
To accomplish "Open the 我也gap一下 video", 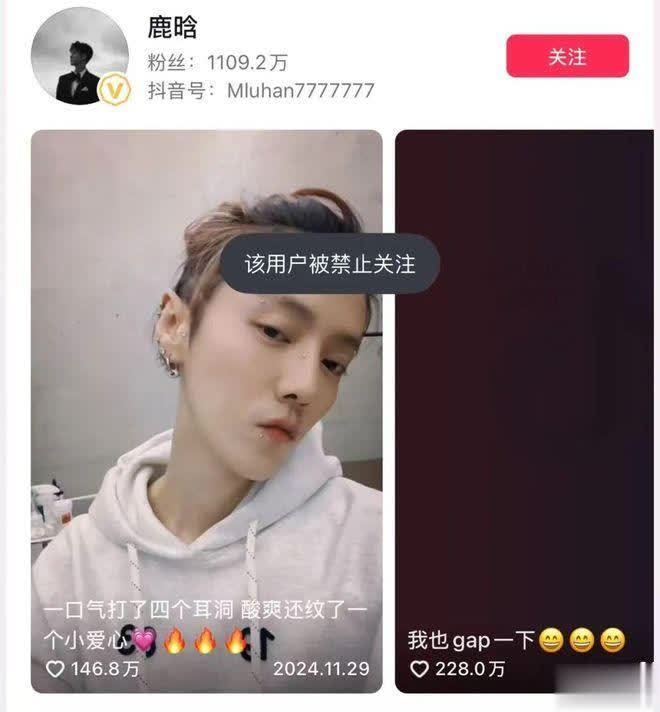I will pos(524,410).
